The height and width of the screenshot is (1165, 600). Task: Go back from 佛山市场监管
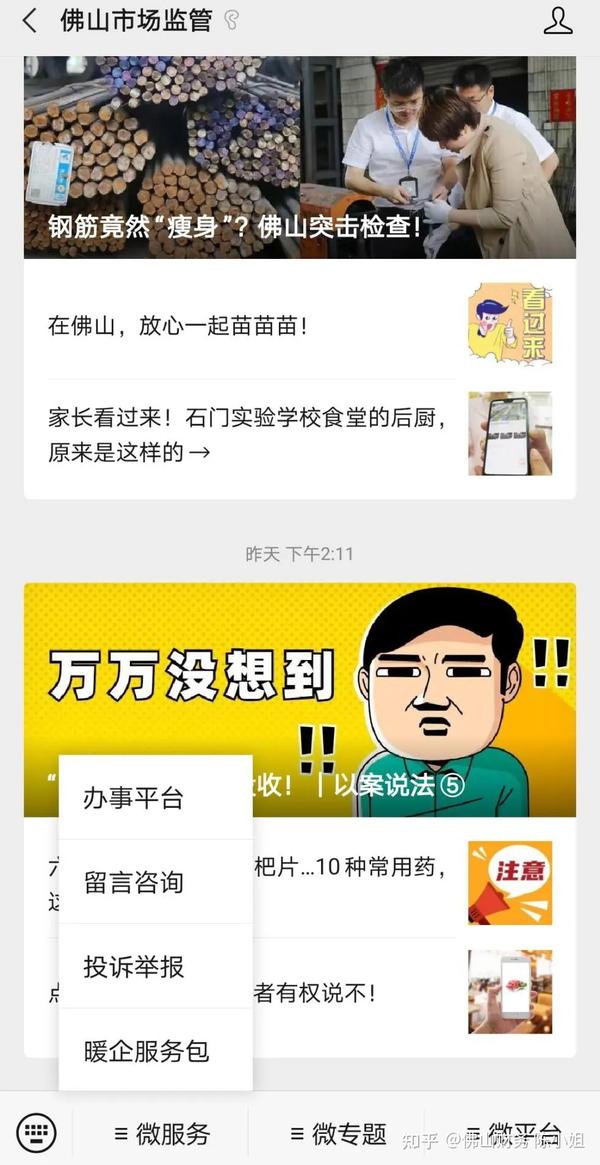(29, 21)
